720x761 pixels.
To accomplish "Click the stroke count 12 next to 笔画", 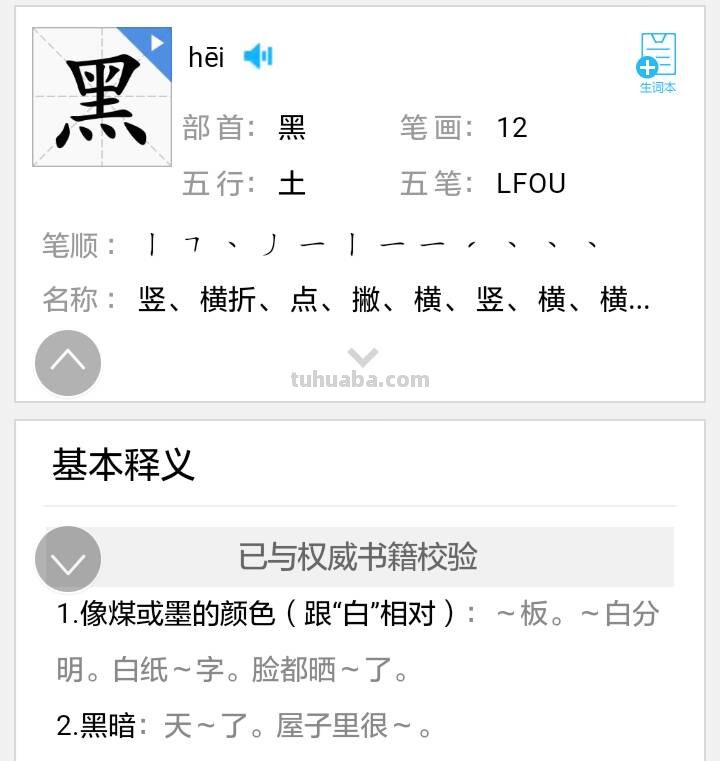I will coord(512,128).
